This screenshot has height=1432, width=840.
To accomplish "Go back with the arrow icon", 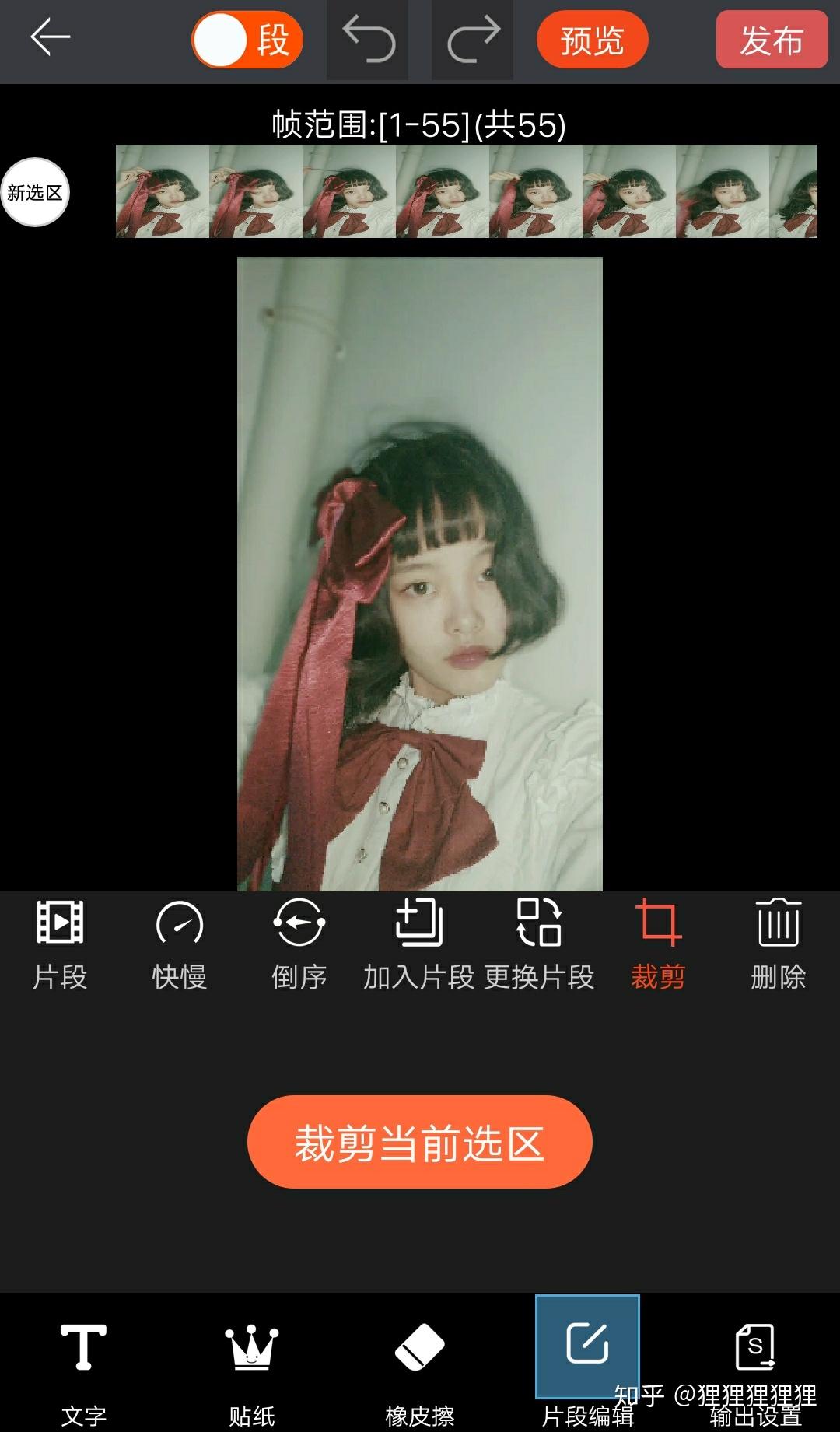I will tap(51, 37).
